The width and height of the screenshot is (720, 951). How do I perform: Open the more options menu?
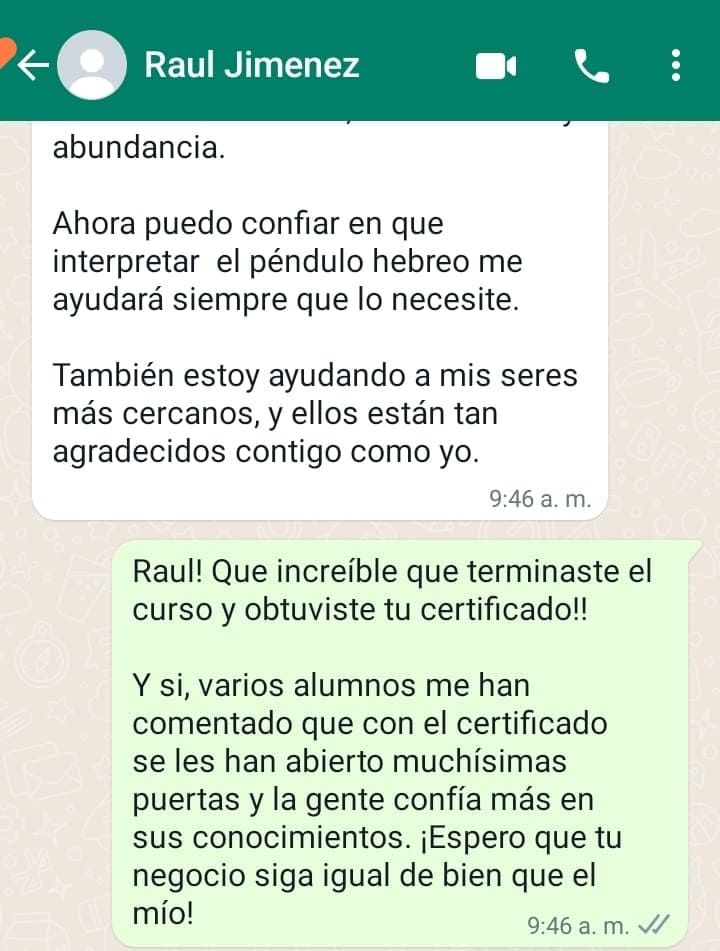(x=677, y=66)
